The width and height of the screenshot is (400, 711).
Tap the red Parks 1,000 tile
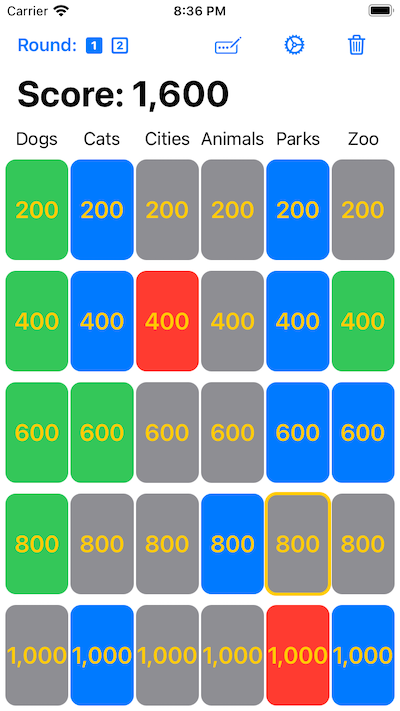(x=298, y=655)
